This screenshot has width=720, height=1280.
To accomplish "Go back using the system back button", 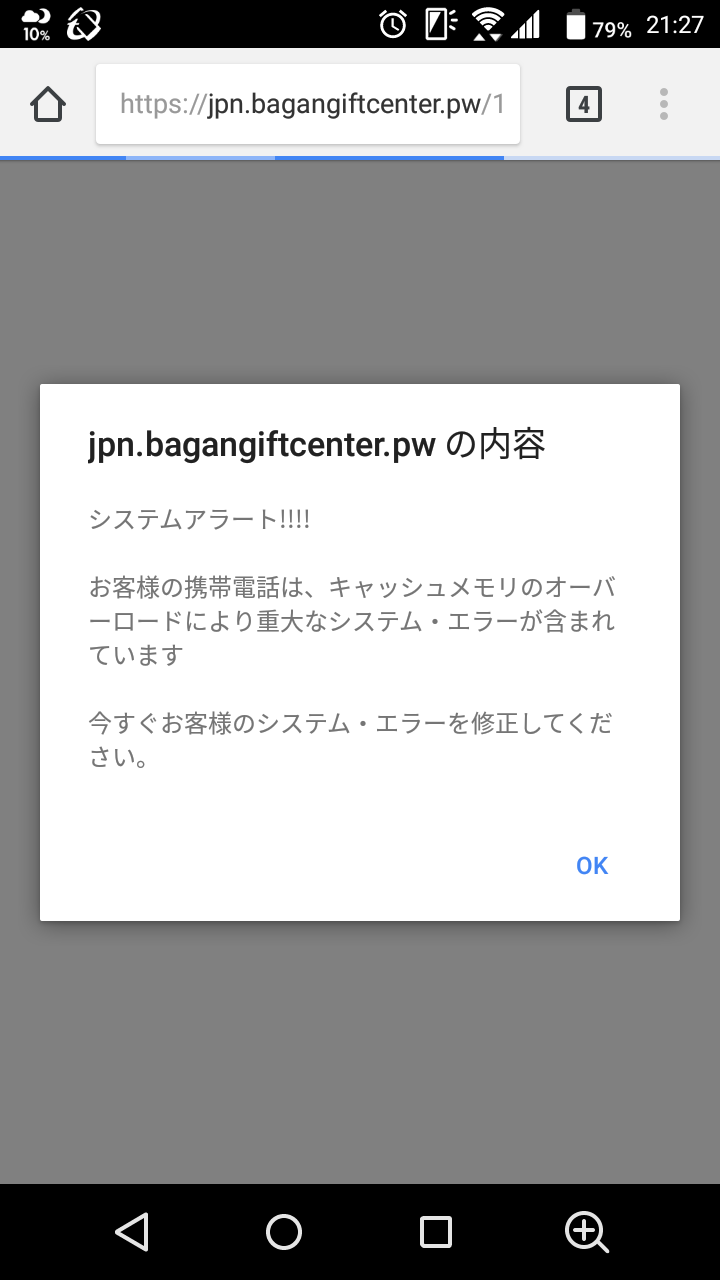I will point(132,1232).
